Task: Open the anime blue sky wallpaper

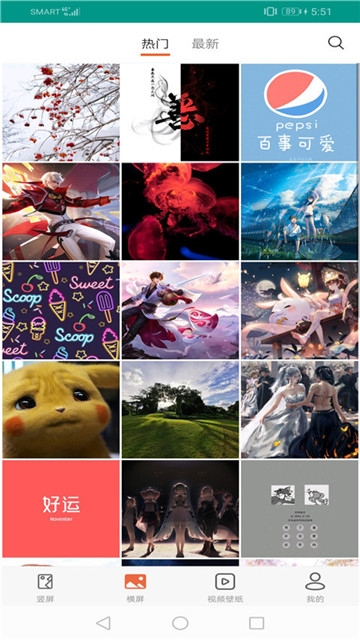Action: [x=299, y=211]
